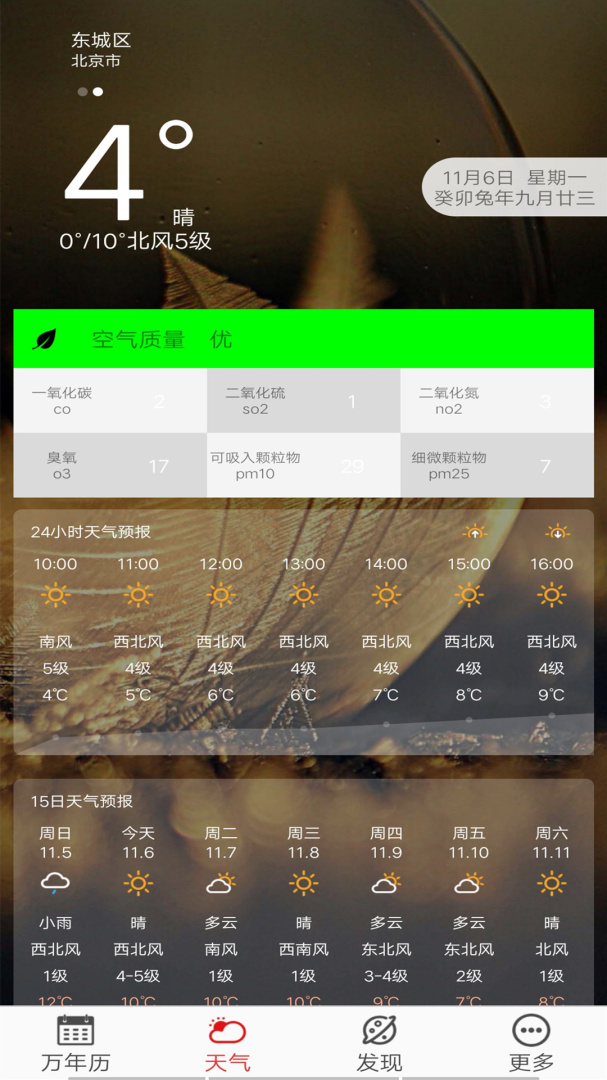Open the date badge showing 11月6日 星期一
The height and width of the screenshot is (1080, 607).
pyautogui.click(x=515, y=187)
